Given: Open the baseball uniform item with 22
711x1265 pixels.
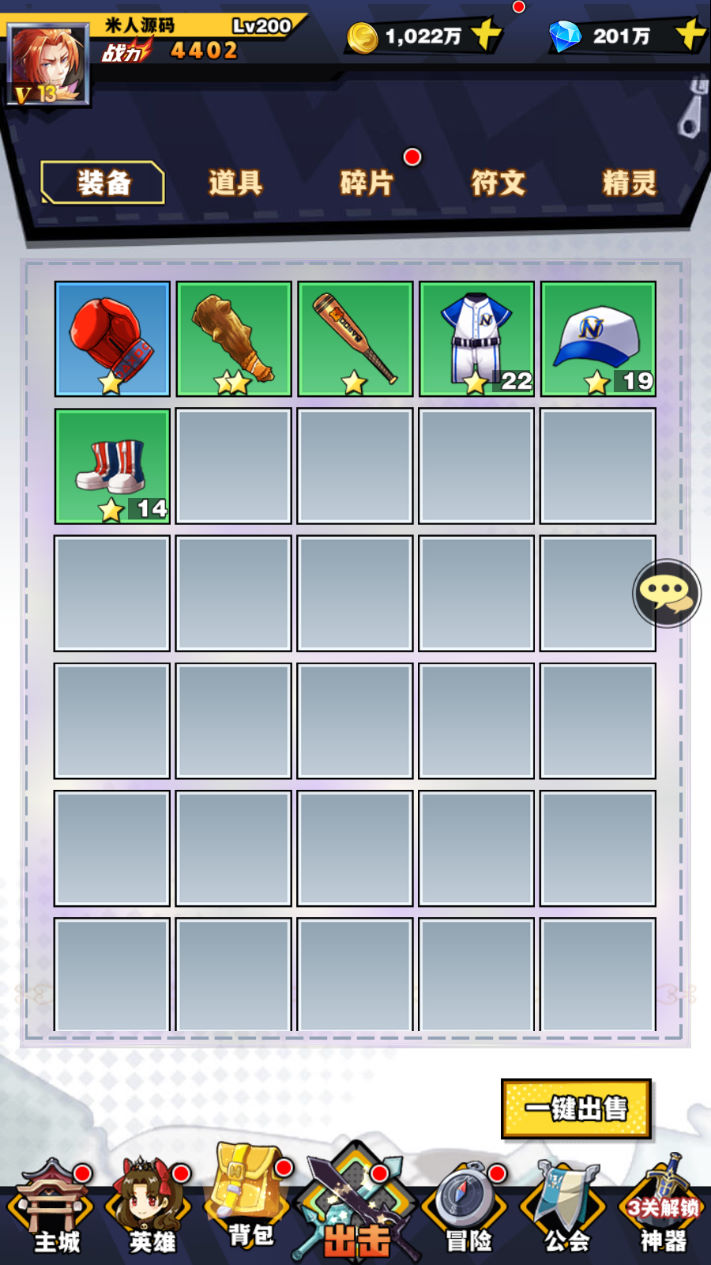Looking at the screenshot, I should [x=476, y=338].
